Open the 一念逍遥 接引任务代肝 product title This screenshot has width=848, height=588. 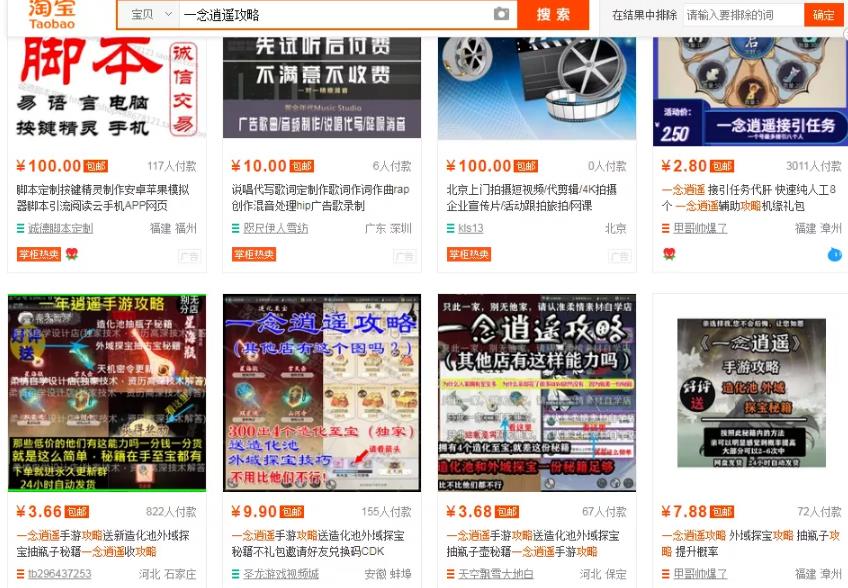750,197
